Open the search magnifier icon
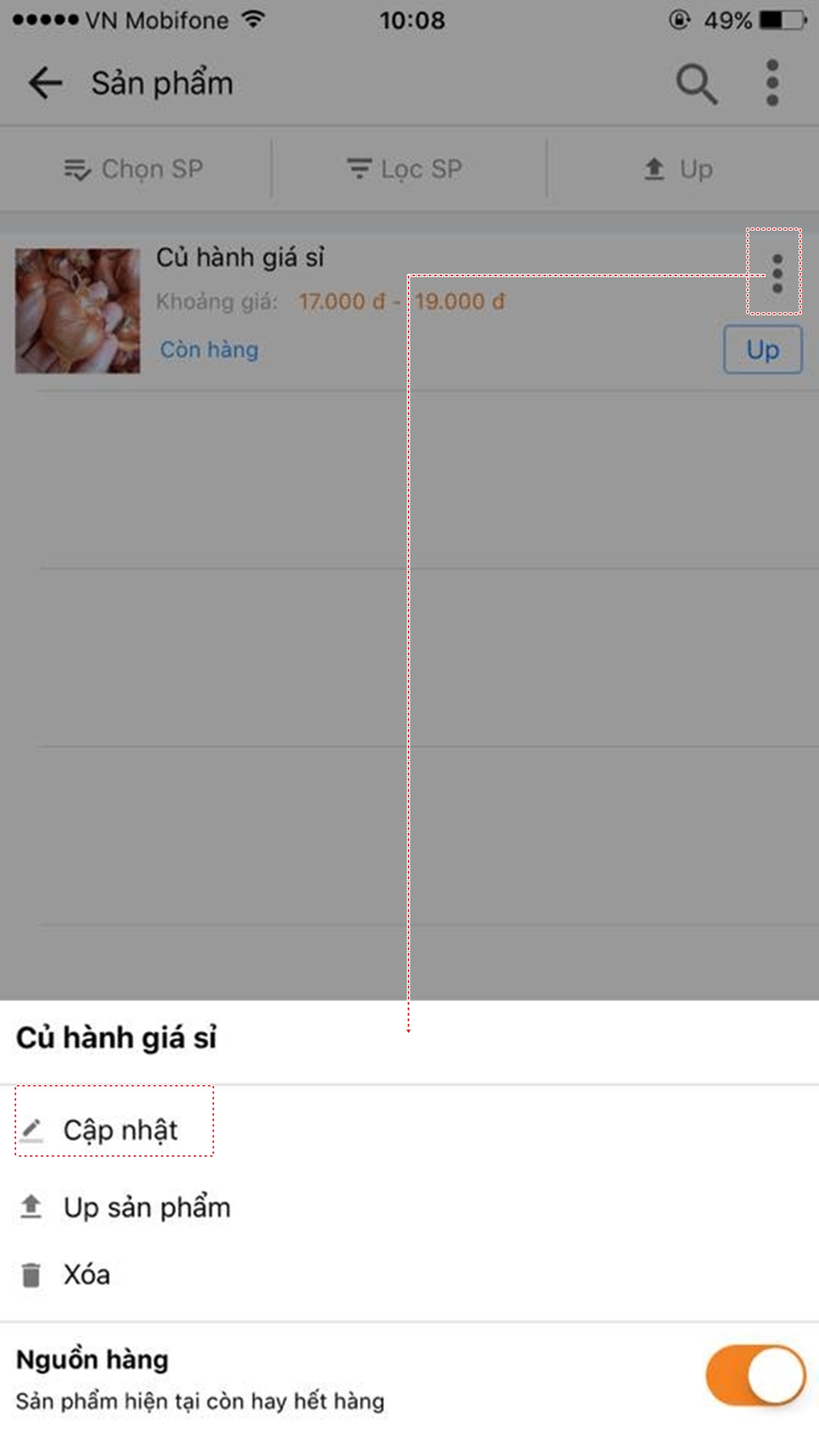 (696, 84)
